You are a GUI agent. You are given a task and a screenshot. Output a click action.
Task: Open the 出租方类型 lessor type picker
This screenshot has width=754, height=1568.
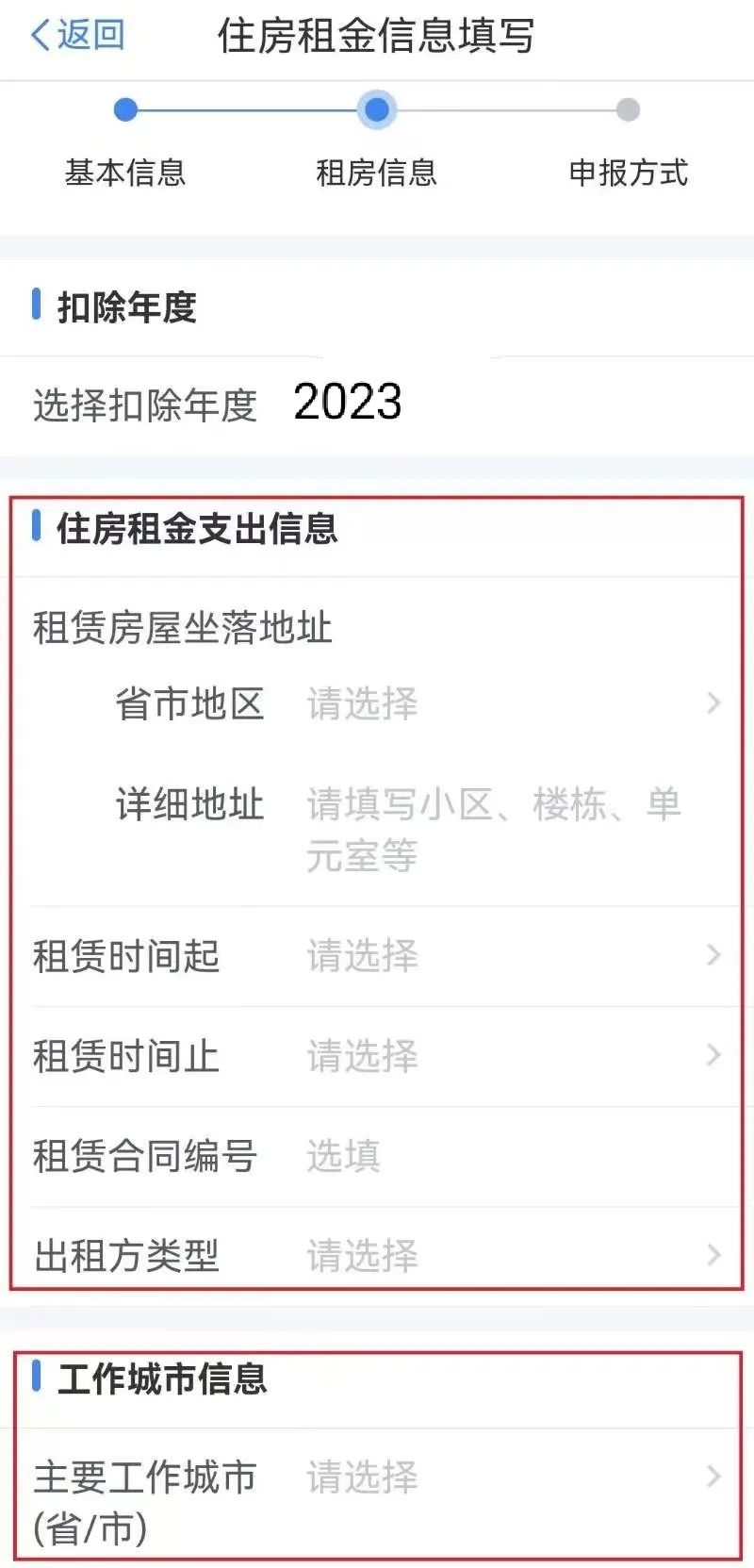[x=509, y=1256]
